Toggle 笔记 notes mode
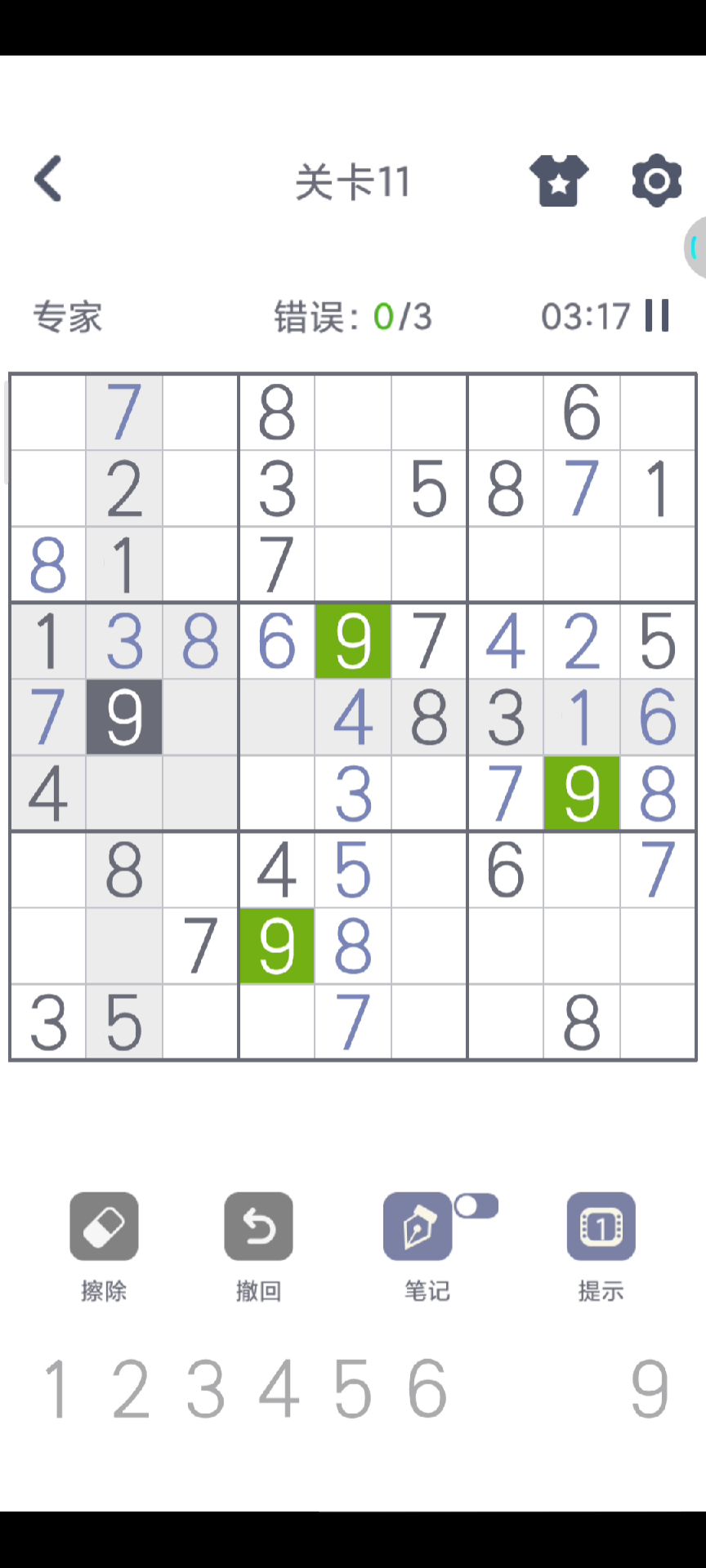The height and width of the screenshot is (1568, 706). (418, 1227)
